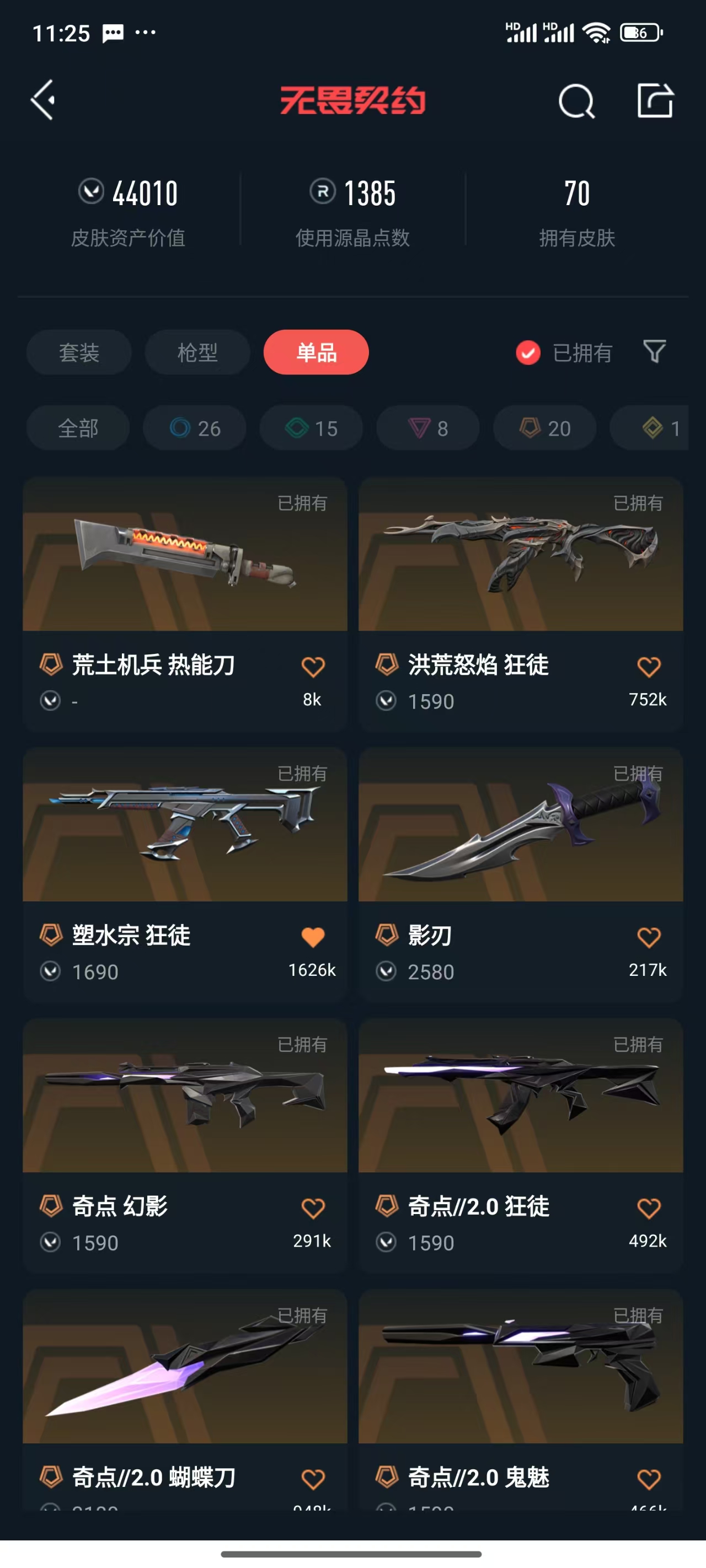The image size is (706, 1568).
Task: Filter by the blue tier chip 26
Action: 195,428
